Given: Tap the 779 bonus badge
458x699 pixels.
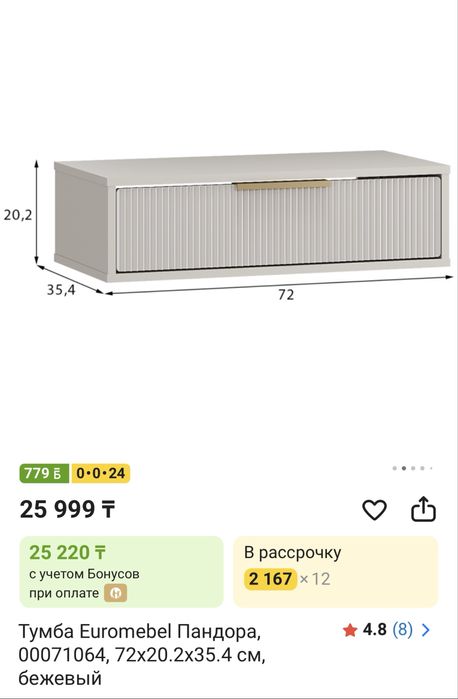Looking at the screenshot, I should coord(44,473).
